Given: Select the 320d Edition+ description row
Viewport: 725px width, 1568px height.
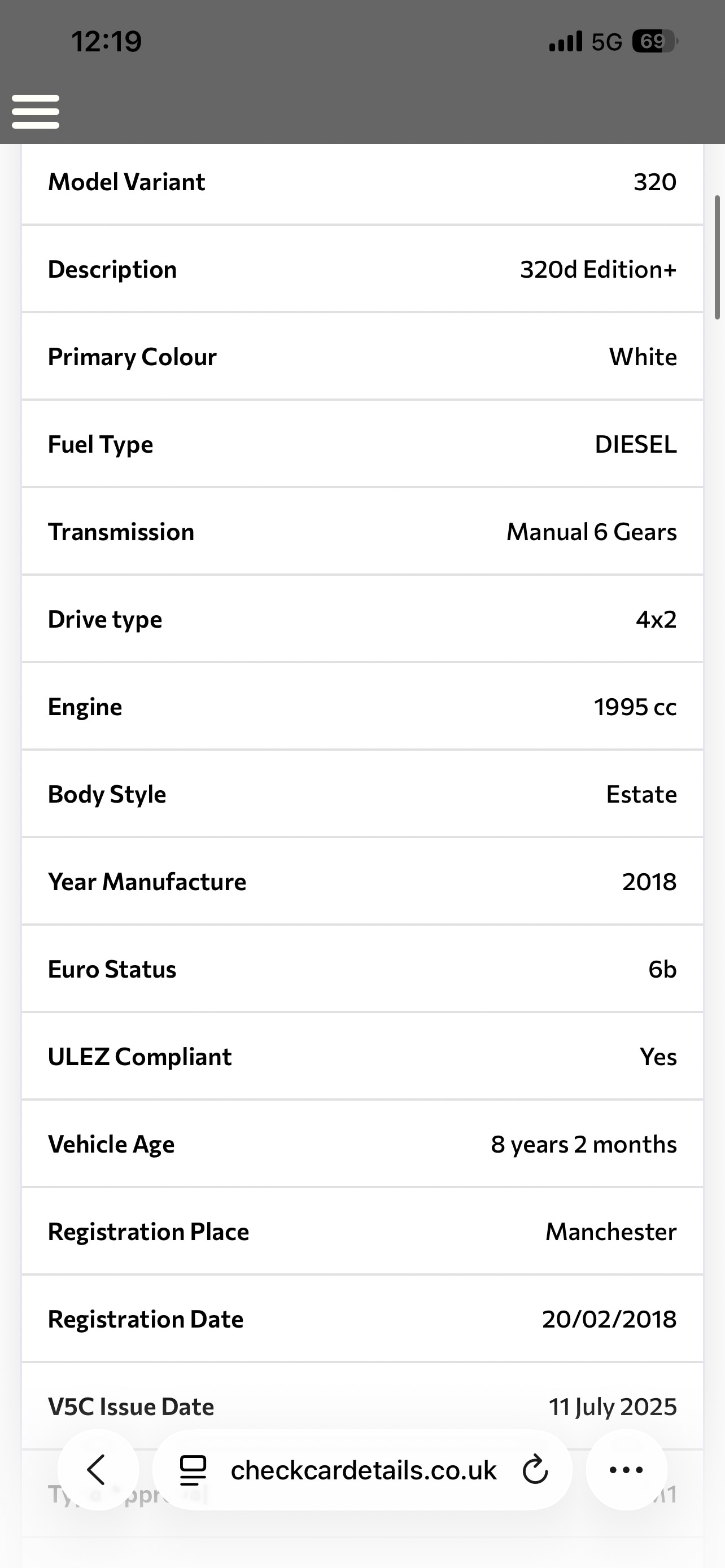Looking at the screenshot, I should coord(362,269).
